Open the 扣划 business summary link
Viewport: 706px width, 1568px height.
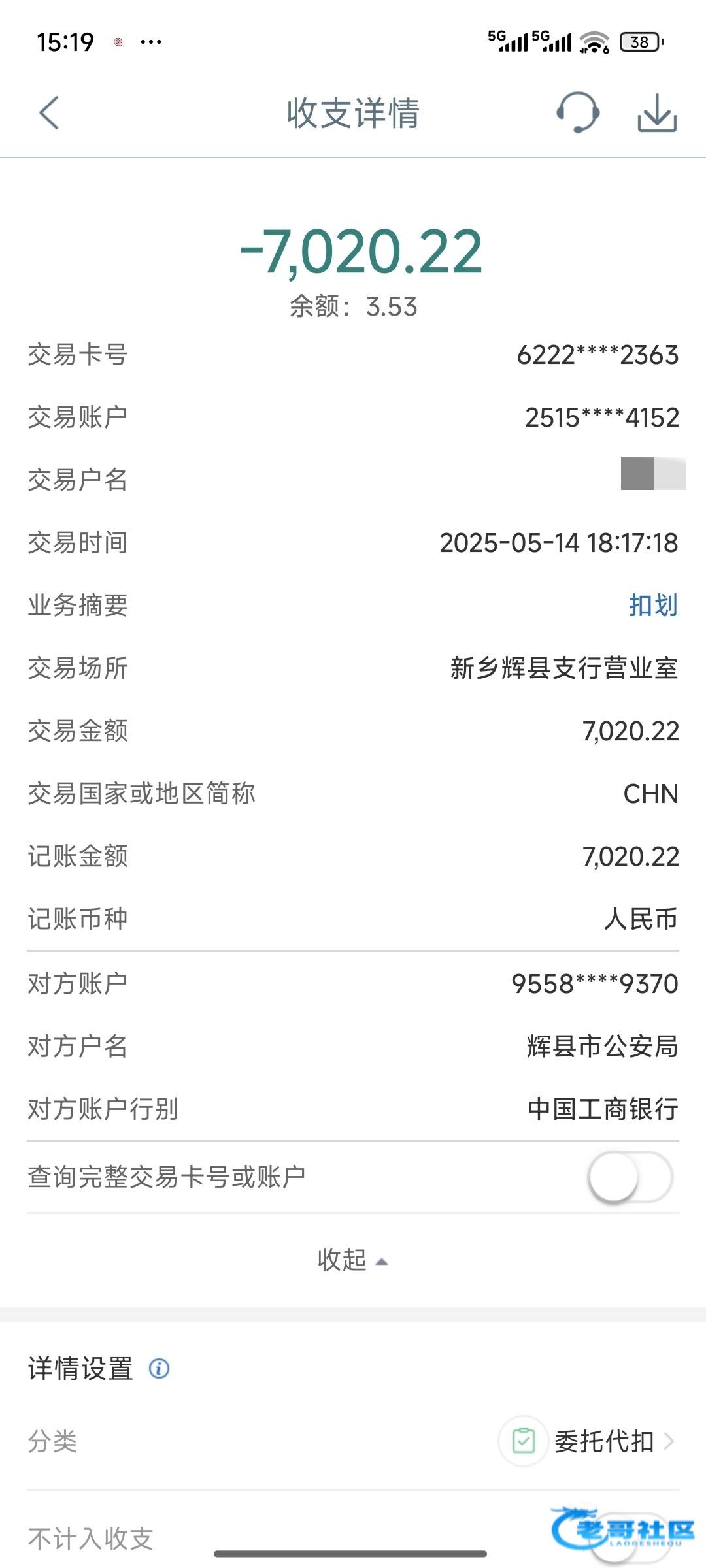[x=653, y=605]
